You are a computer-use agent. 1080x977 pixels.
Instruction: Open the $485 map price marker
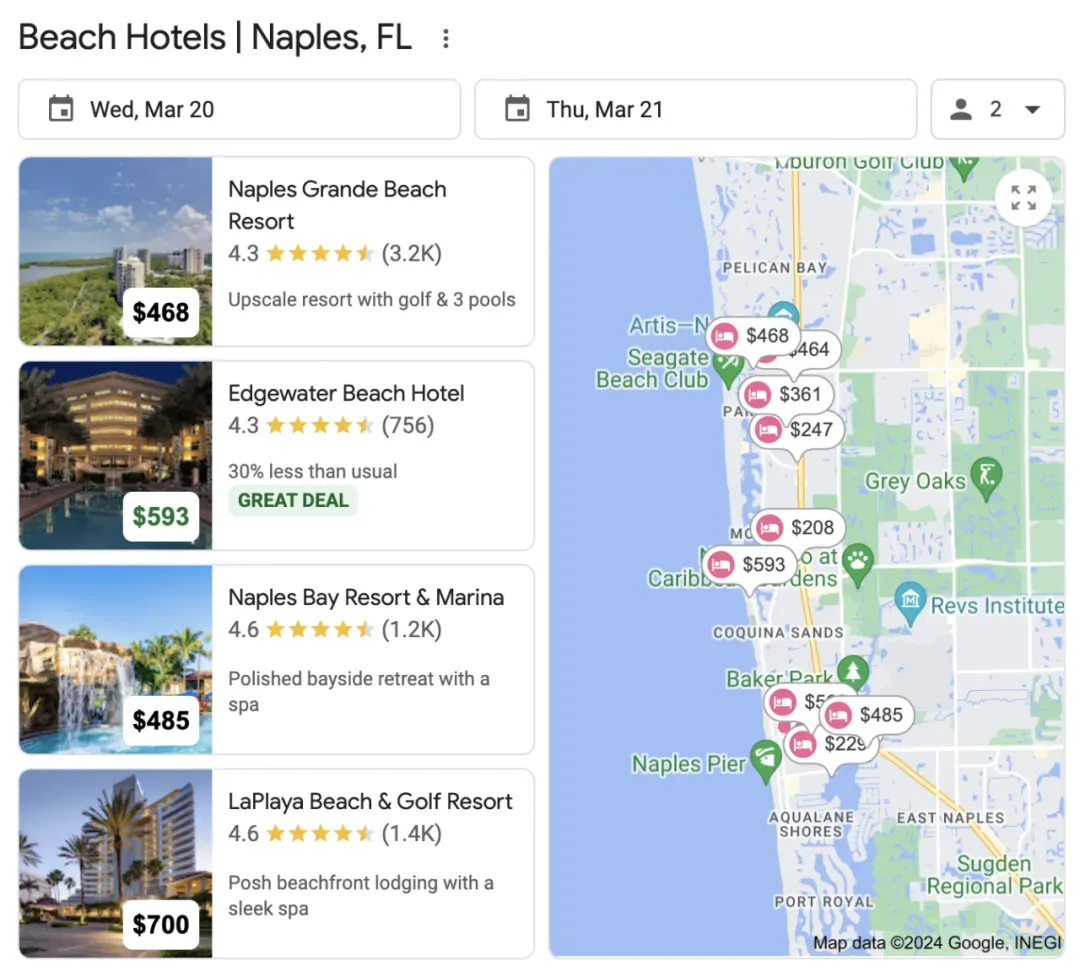coord(867,715)
